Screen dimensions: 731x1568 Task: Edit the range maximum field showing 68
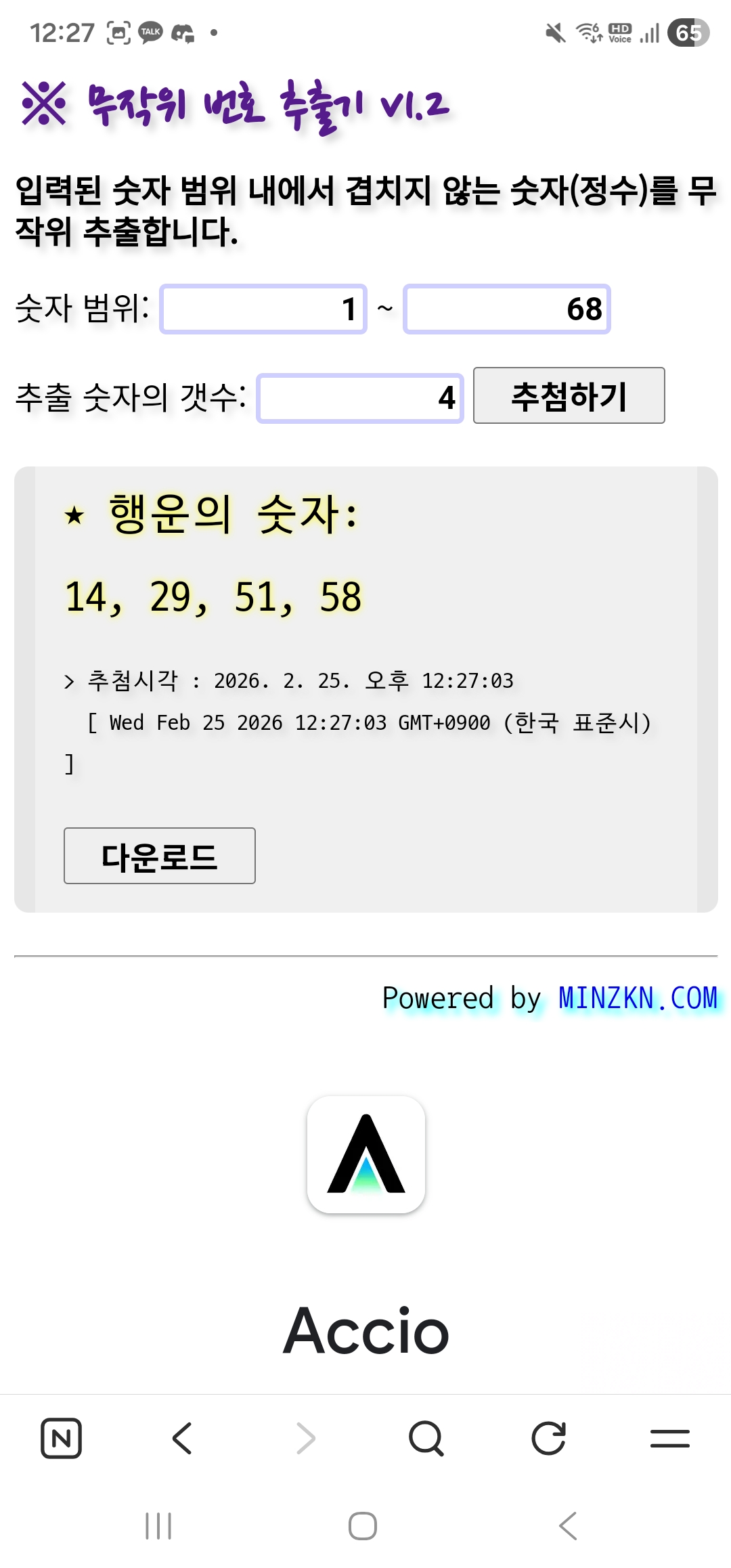click(507, 309)
